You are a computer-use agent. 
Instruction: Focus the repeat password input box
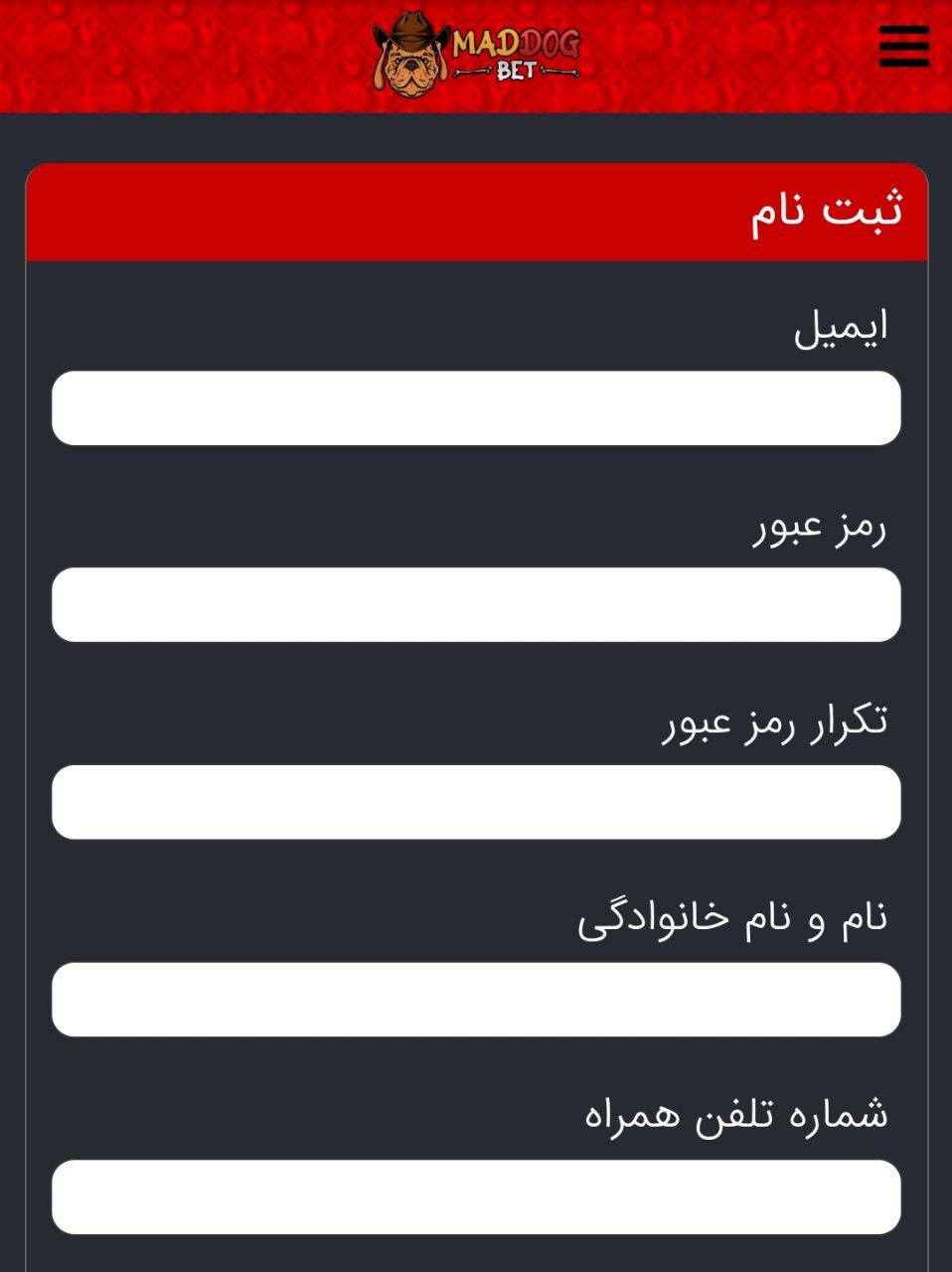(475, 801)
